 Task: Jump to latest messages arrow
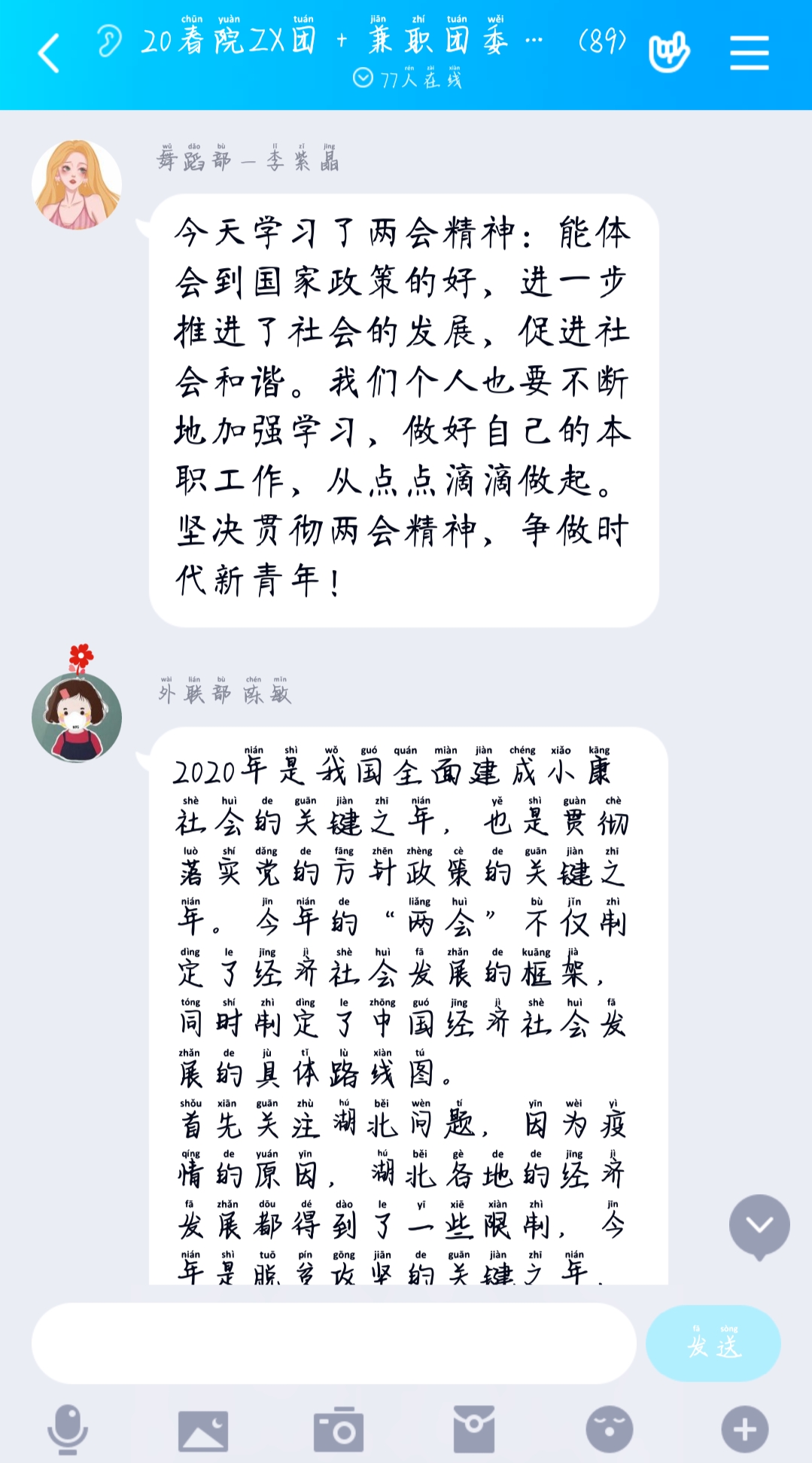[x=759, y=1226]
